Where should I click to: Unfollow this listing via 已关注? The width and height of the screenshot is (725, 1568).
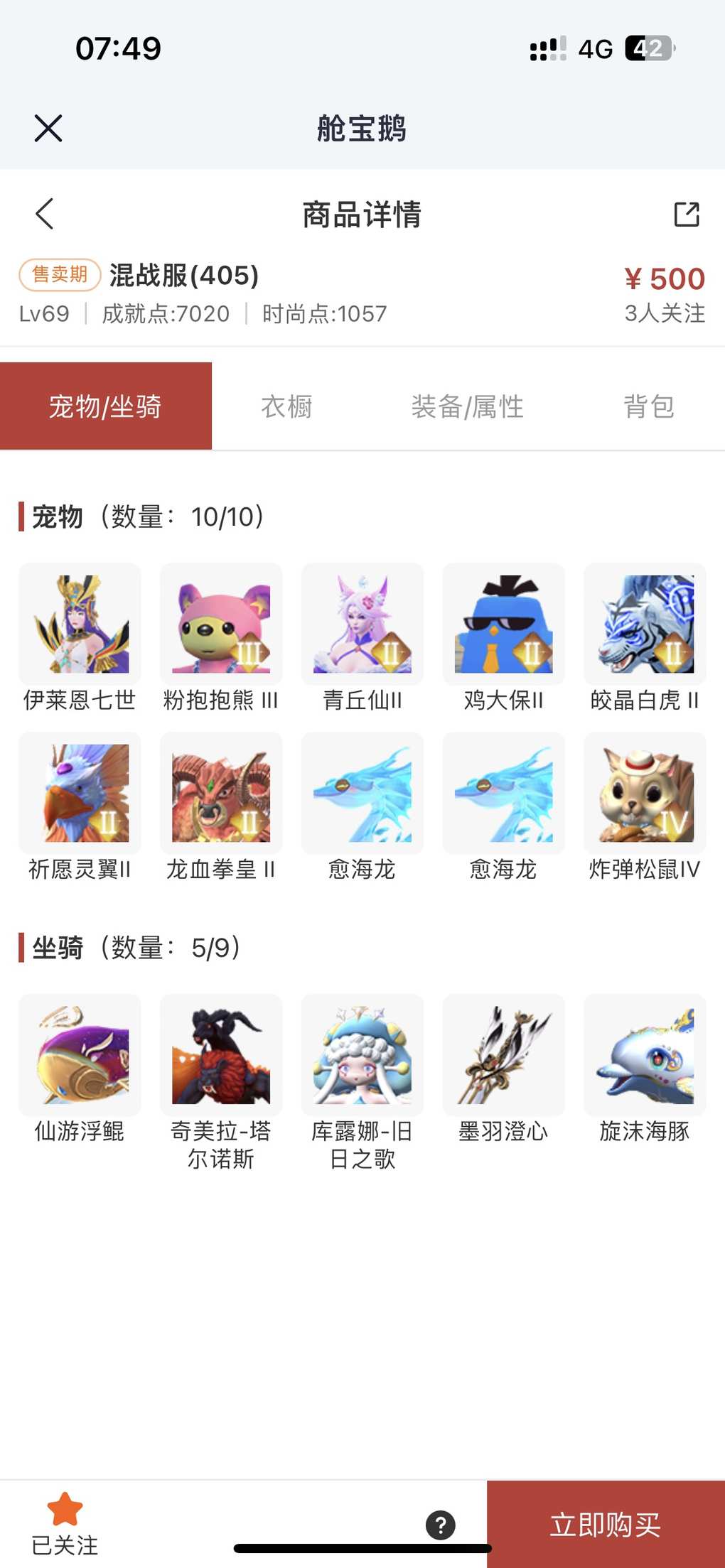click(x=65, y=1523)
